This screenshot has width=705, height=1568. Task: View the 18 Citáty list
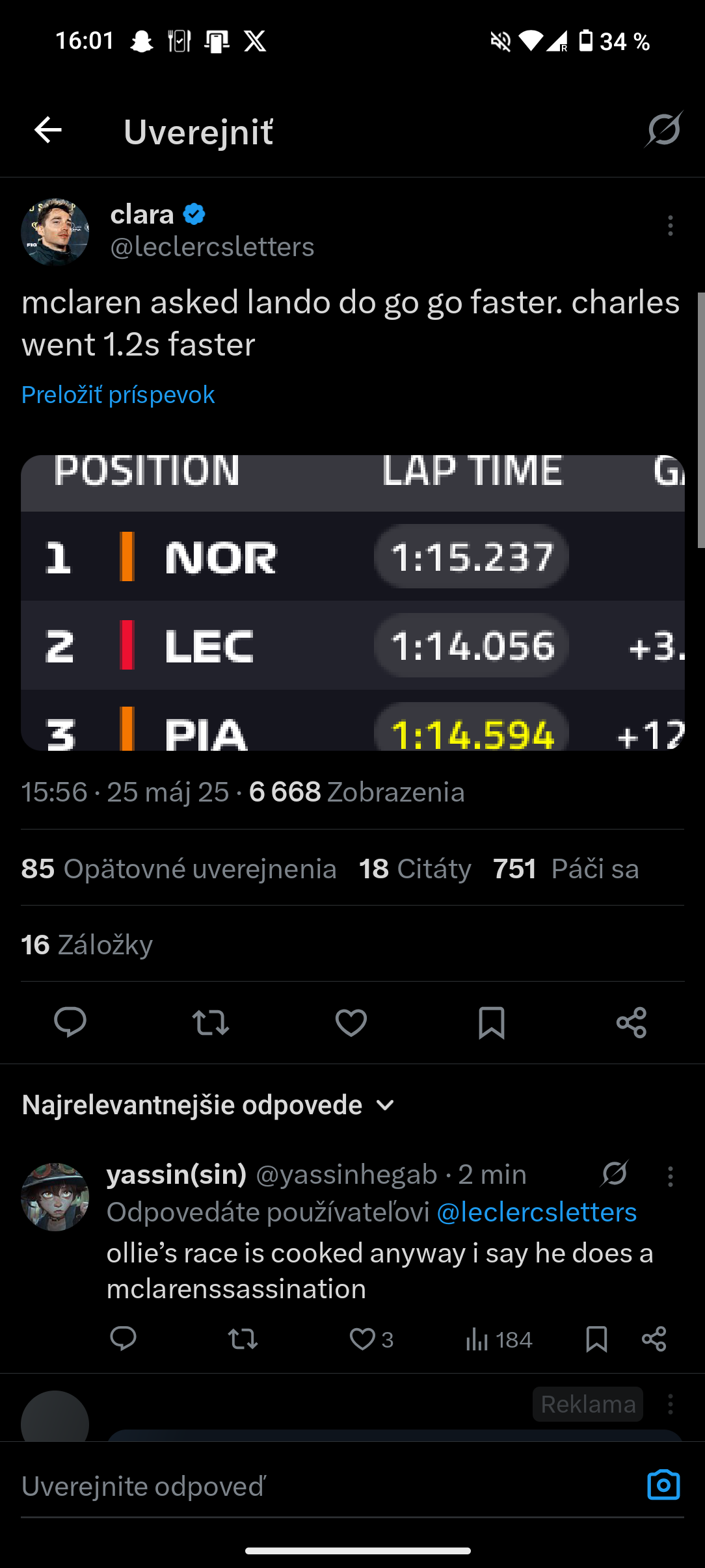coord(415,869)
